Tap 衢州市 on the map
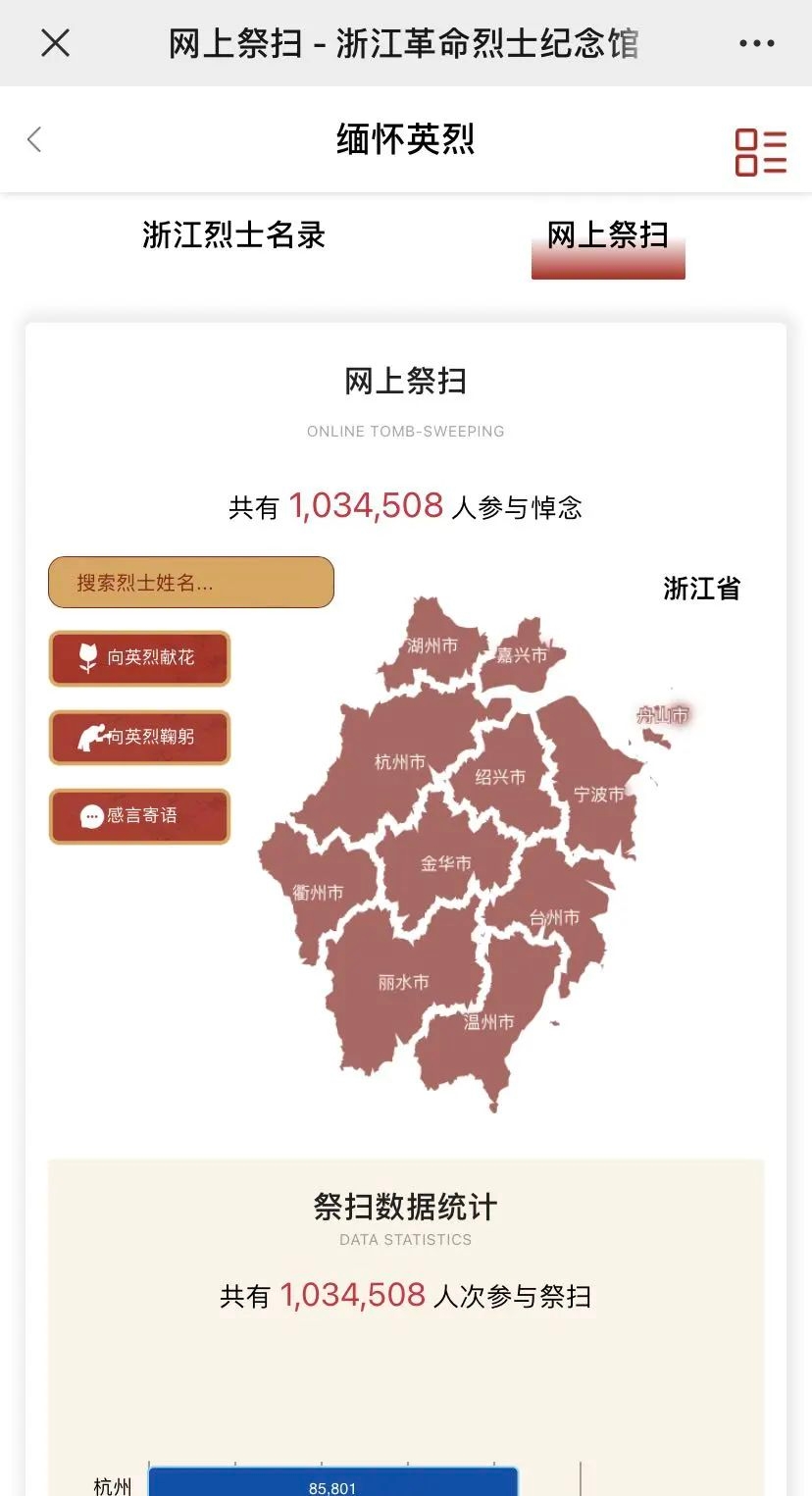Screen dimensions: 812x1496 coord(318,893)
